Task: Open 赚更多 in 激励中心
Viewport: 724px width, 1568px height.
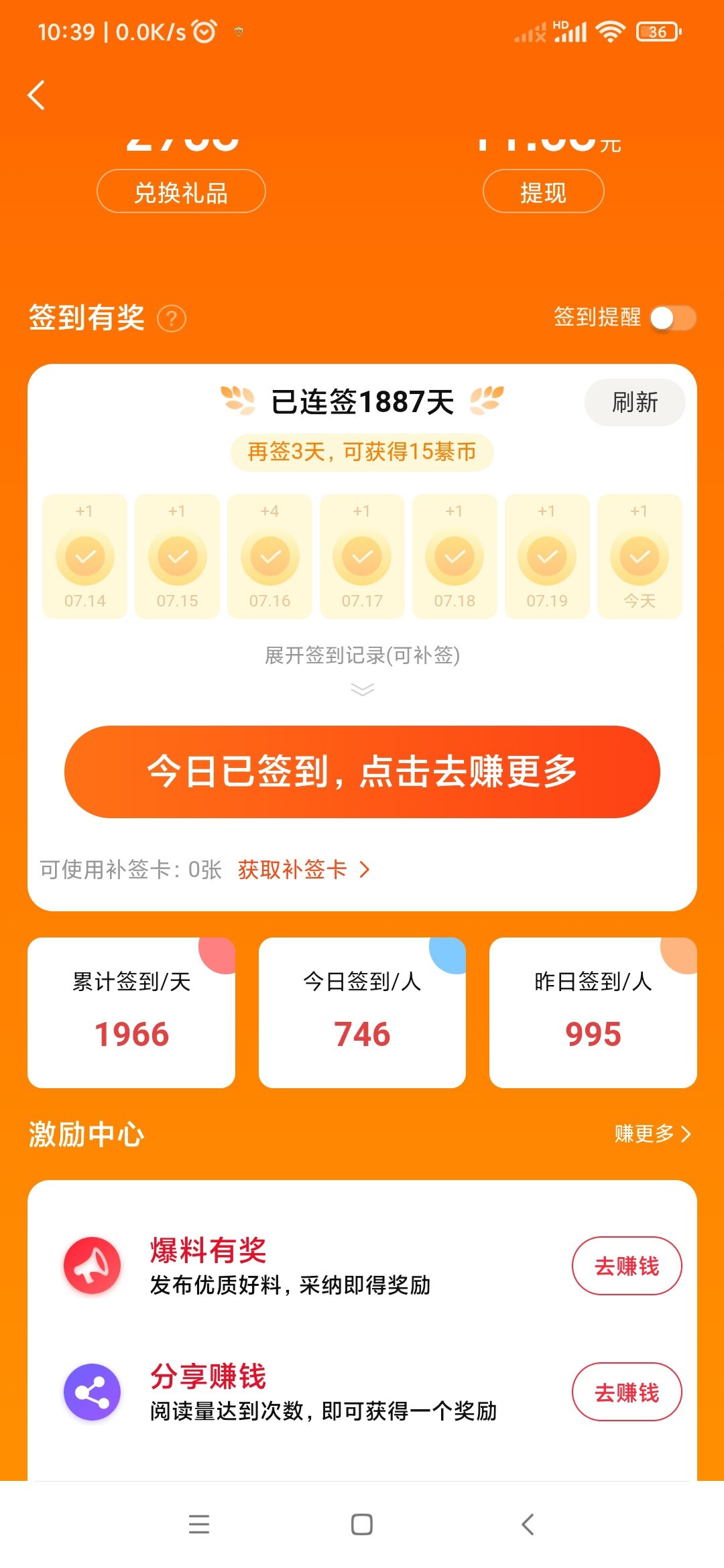Action: click(651, 1134)
